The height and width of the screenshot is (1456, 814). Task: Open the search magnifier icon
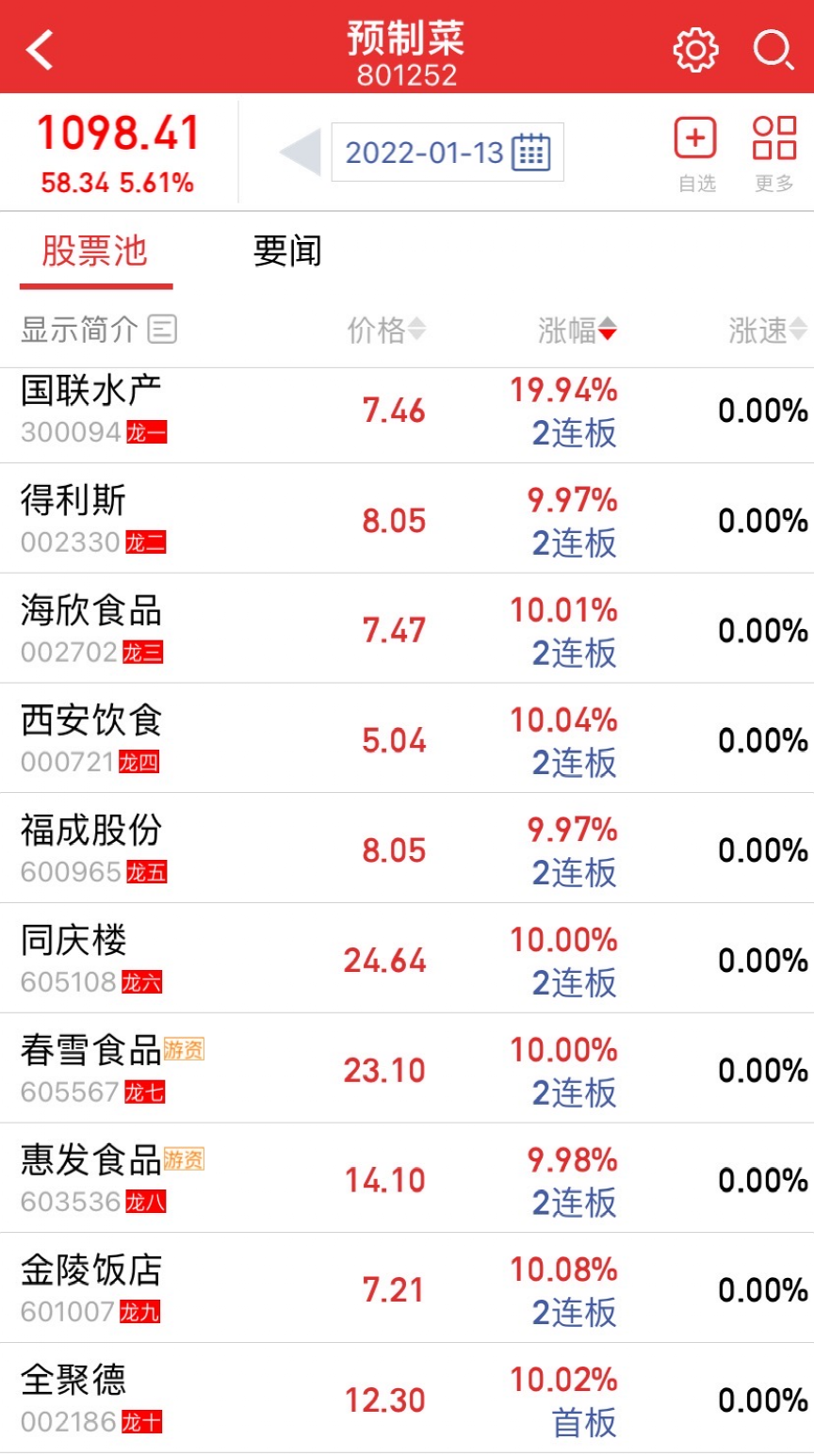773,49
